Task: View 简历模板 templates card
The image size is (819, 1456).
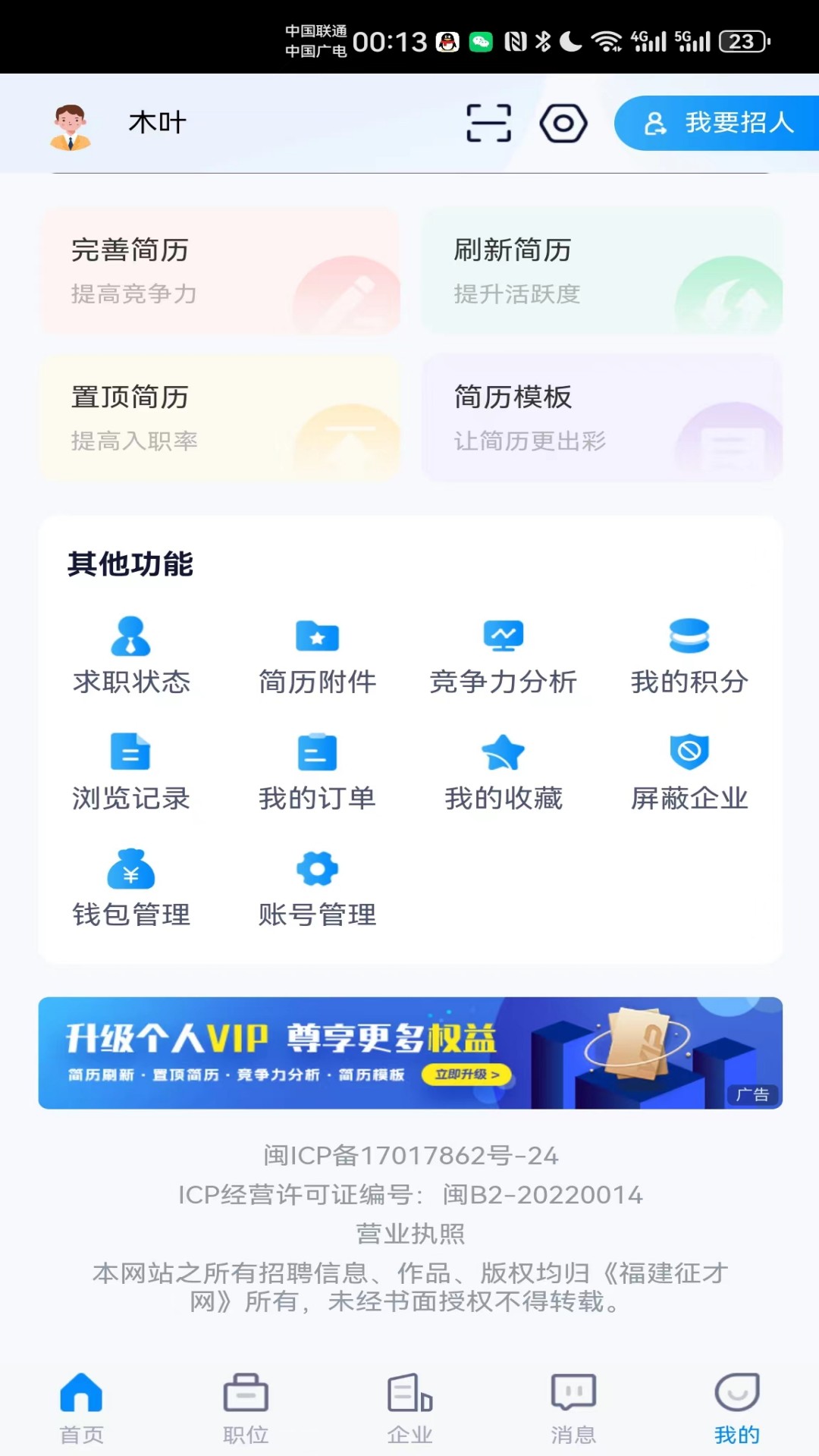Action: (602, 418)
